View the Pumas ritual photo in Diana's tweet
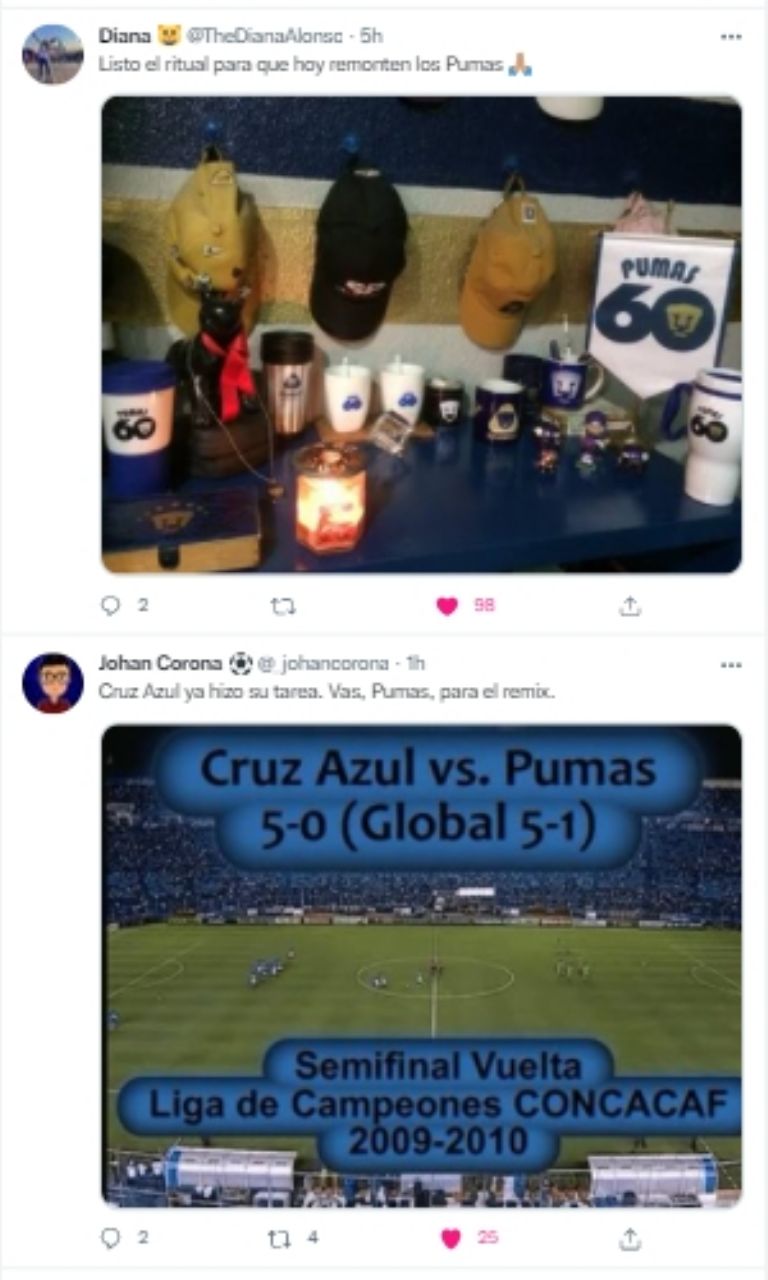 click(x=421, y=334)
